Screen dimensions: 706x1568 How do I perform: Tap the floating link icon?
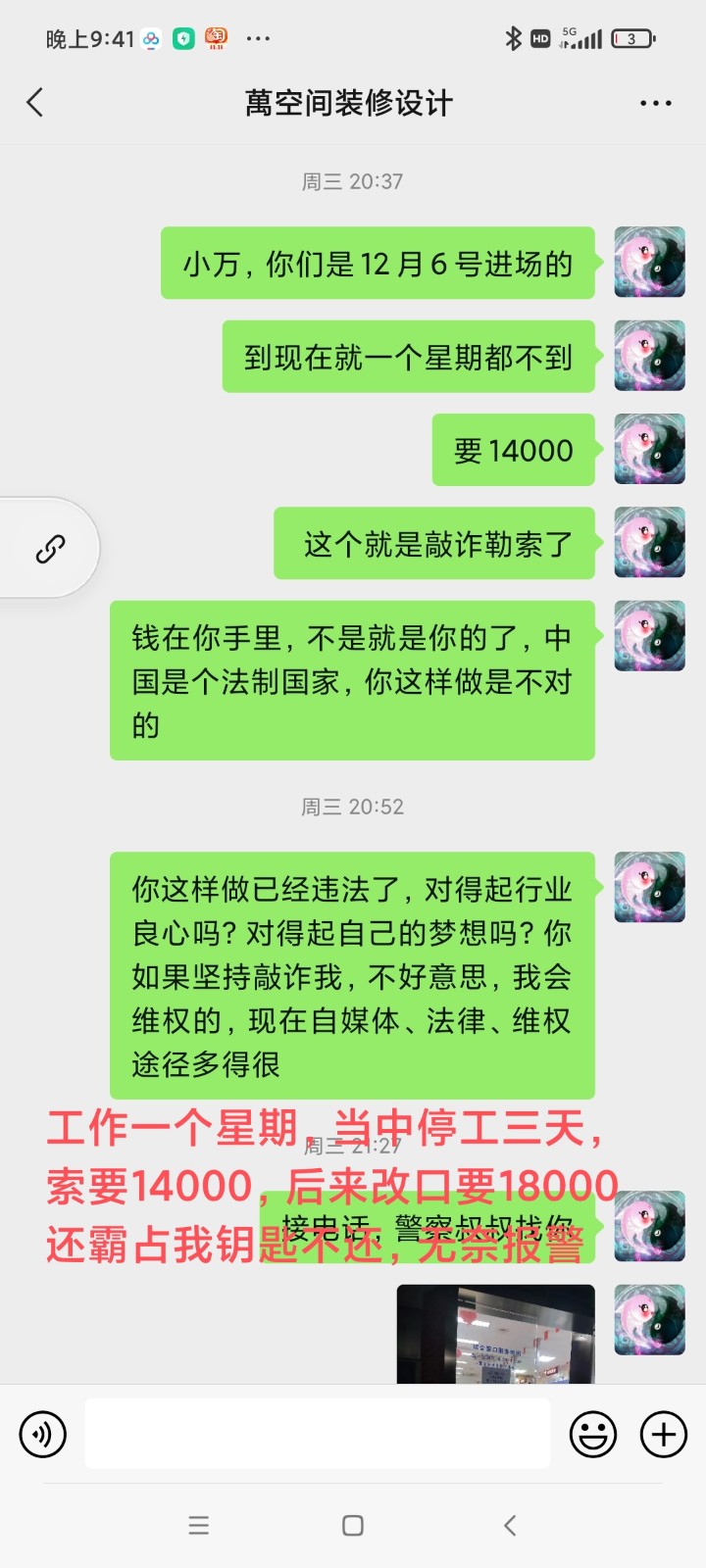pyautogui.click(x=50, y=549)
